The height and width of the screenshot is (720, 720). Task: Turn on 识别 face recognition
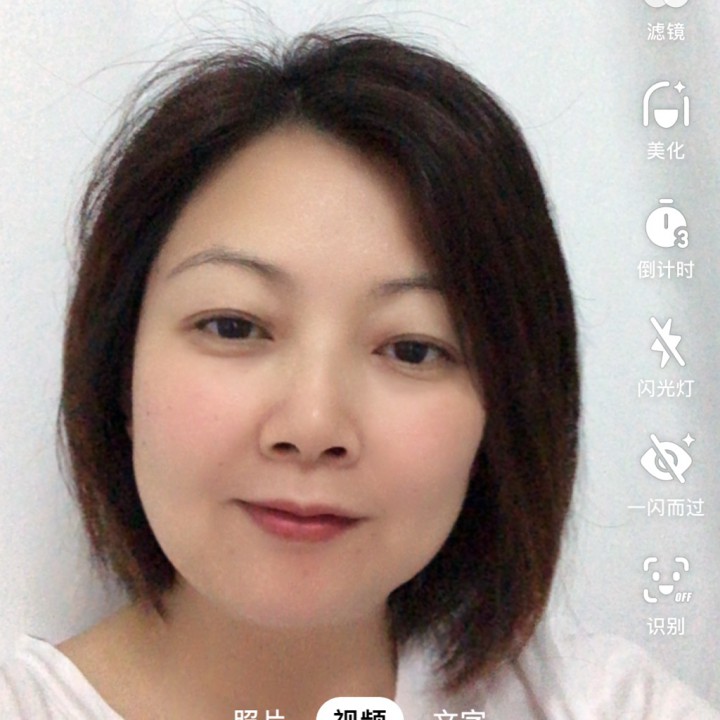point(665,594)
